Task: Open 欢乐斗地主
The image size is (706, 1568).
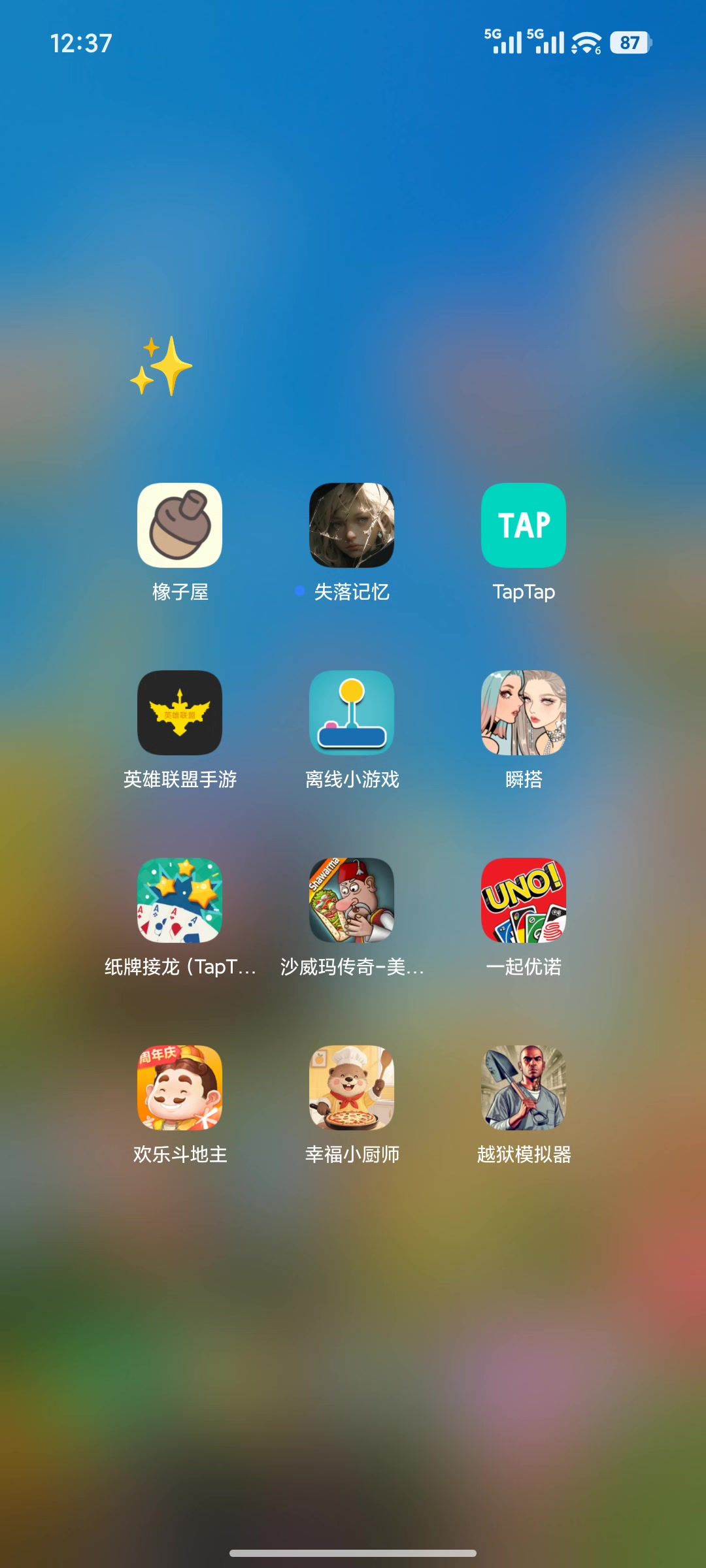Action: [x=180, y=1088]
